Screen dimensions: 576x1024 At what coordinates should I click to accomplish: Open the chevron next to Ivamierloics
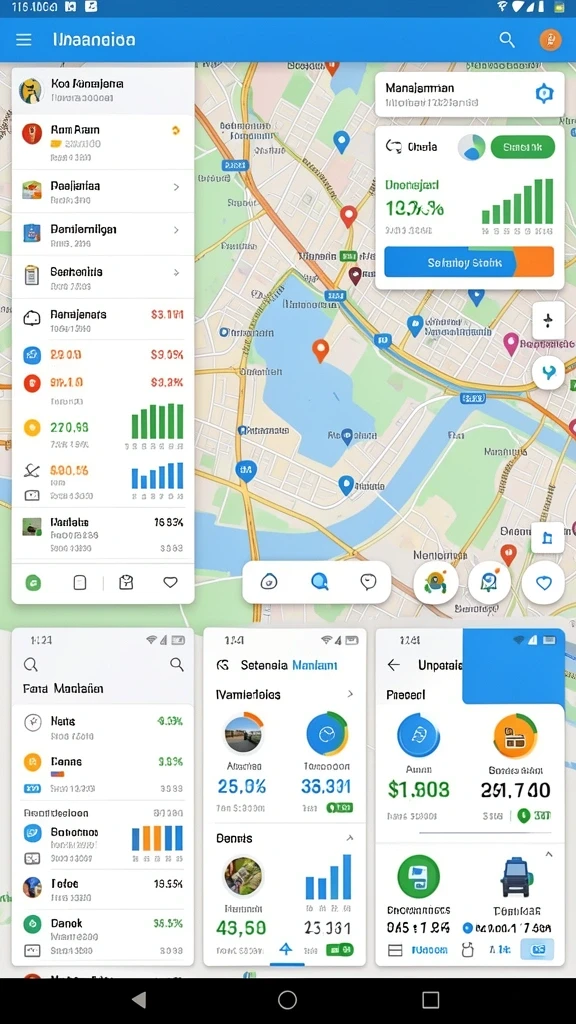(x=350, y=694)
